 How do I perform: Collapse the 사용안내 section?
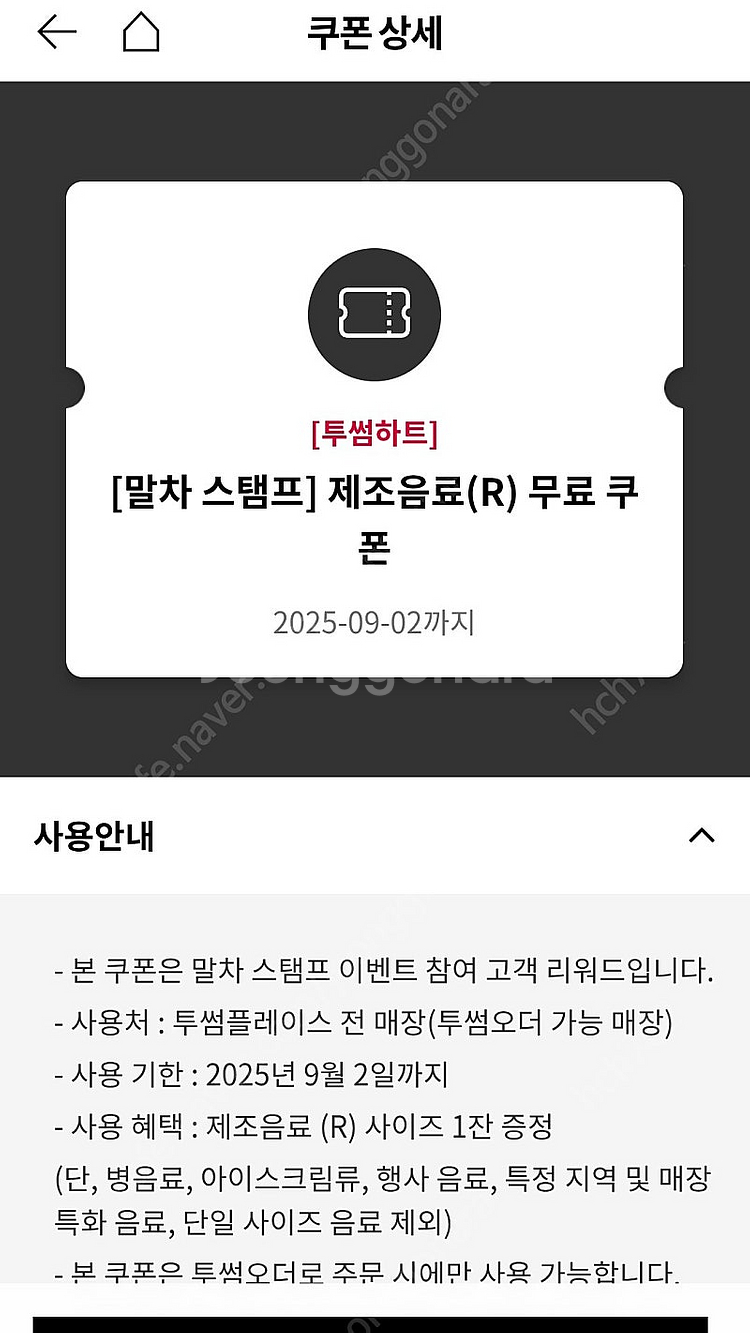coord(701,835)
